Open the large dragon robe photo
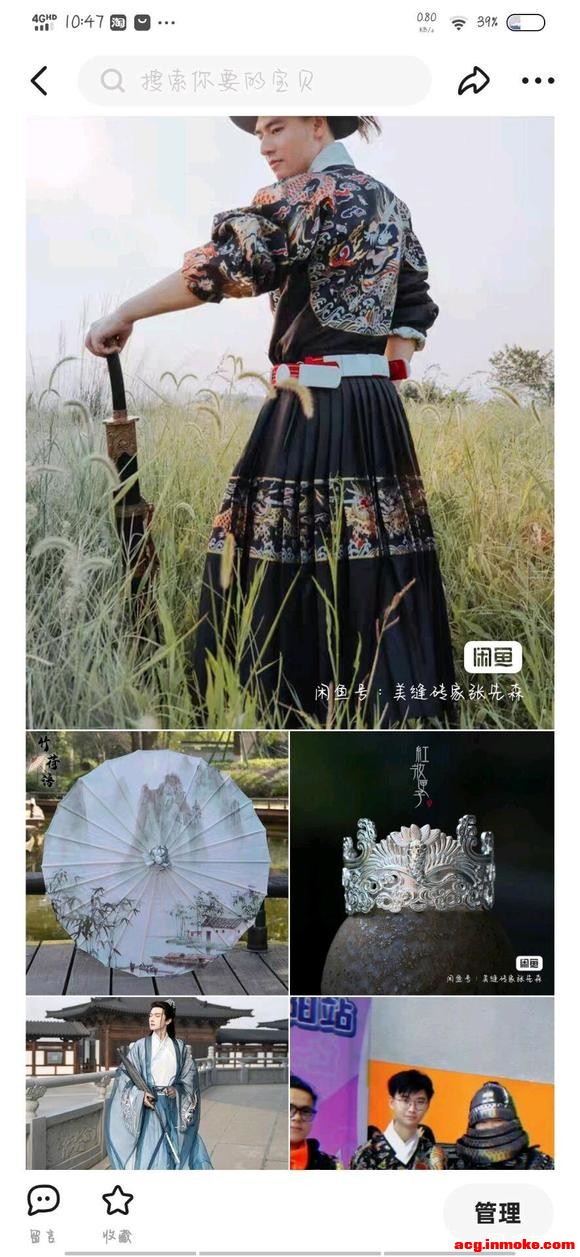The width and height of the screenshot is (580, 1257). 290,422
